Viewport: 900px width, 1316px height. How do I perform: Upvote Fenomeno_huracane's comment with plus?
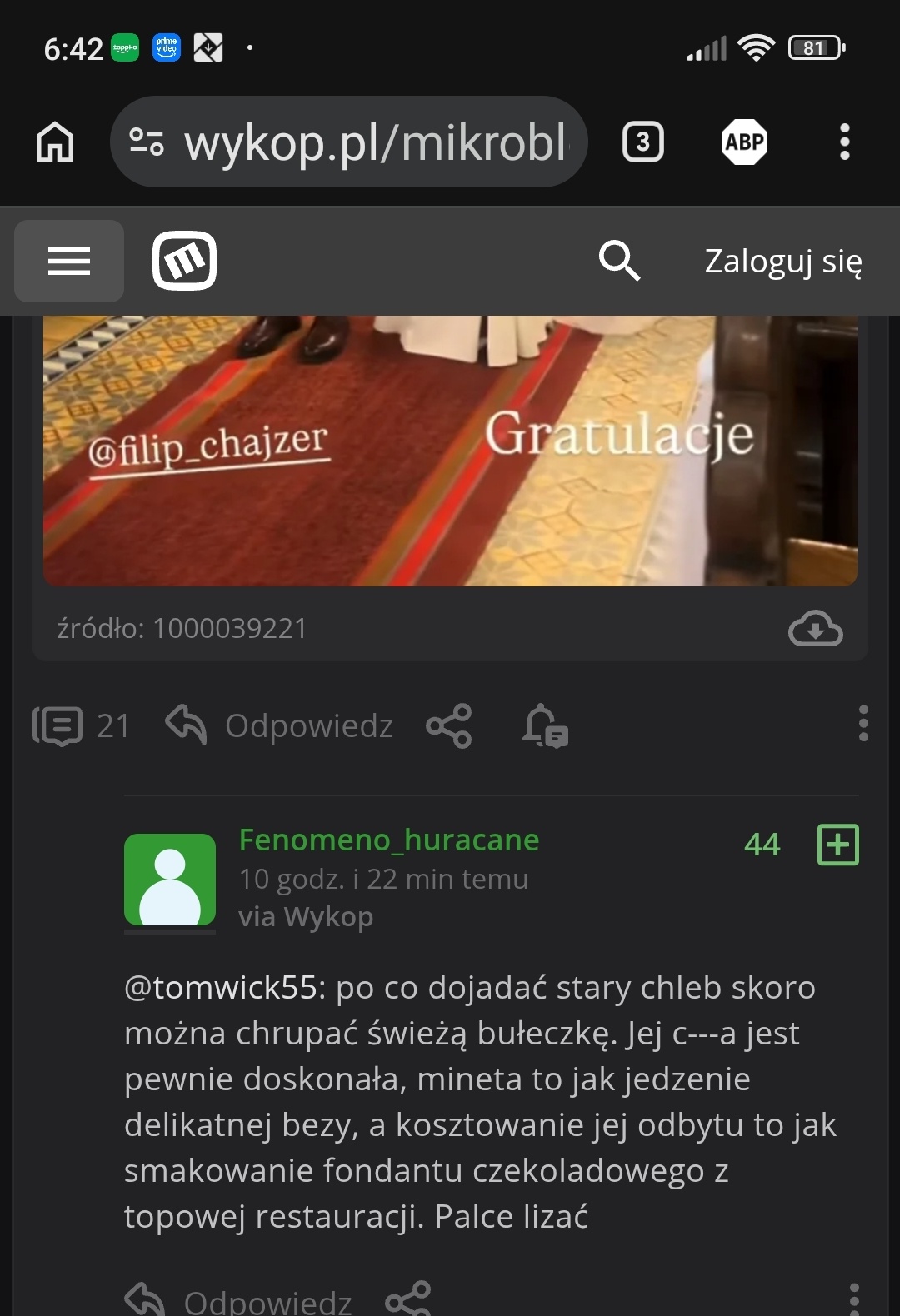(837, 845)
